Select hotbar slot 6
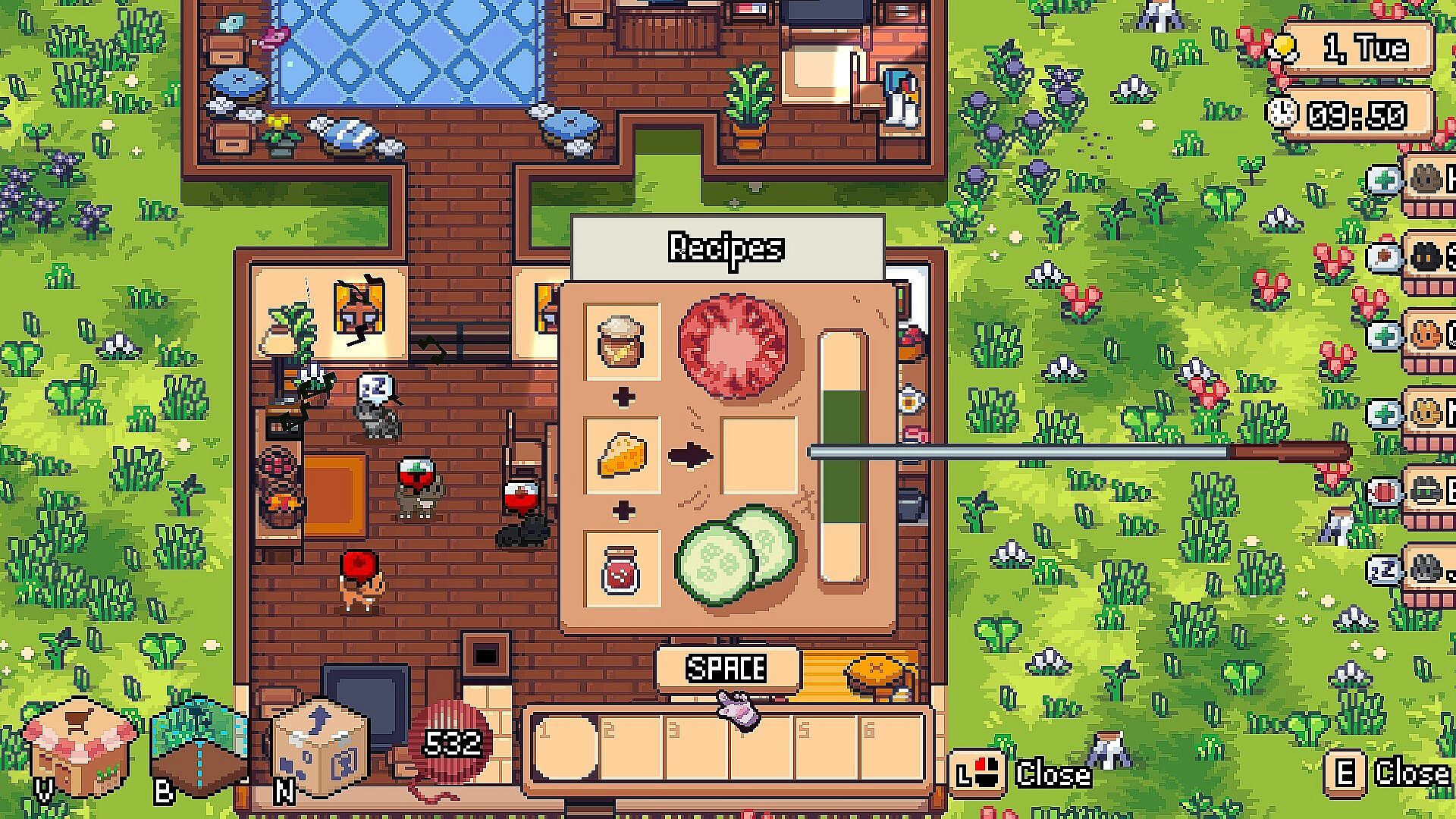The height and width of the screenshot is (819, 1456). tap(892, 748)
